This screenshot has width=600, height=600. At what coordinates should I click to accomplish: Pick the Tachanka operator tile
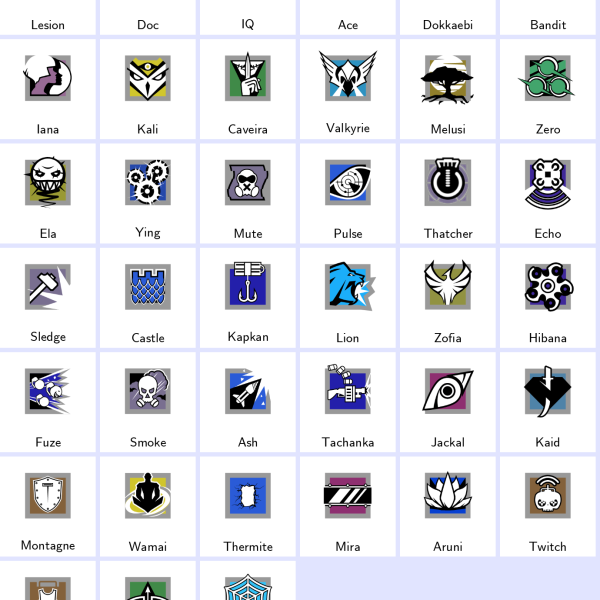click(348, 401)
